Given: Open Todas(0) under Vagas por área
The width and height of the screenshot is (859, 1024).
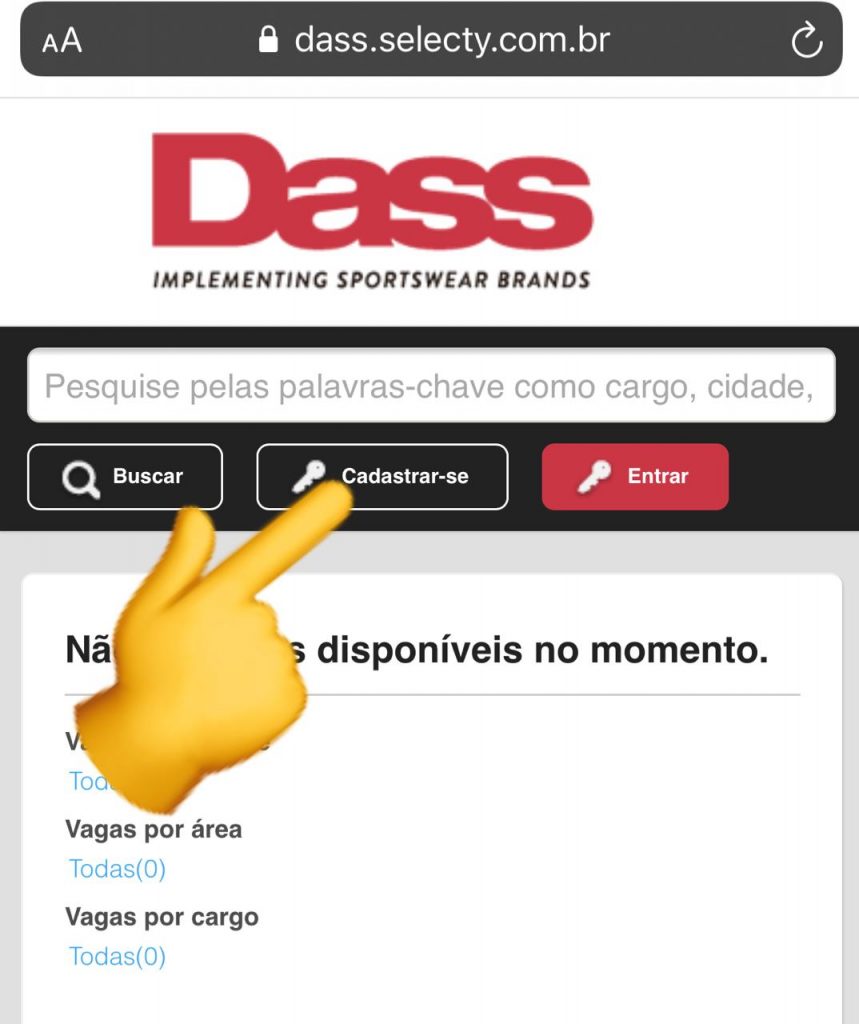Looking at the screenshot, I should point(117,869).
